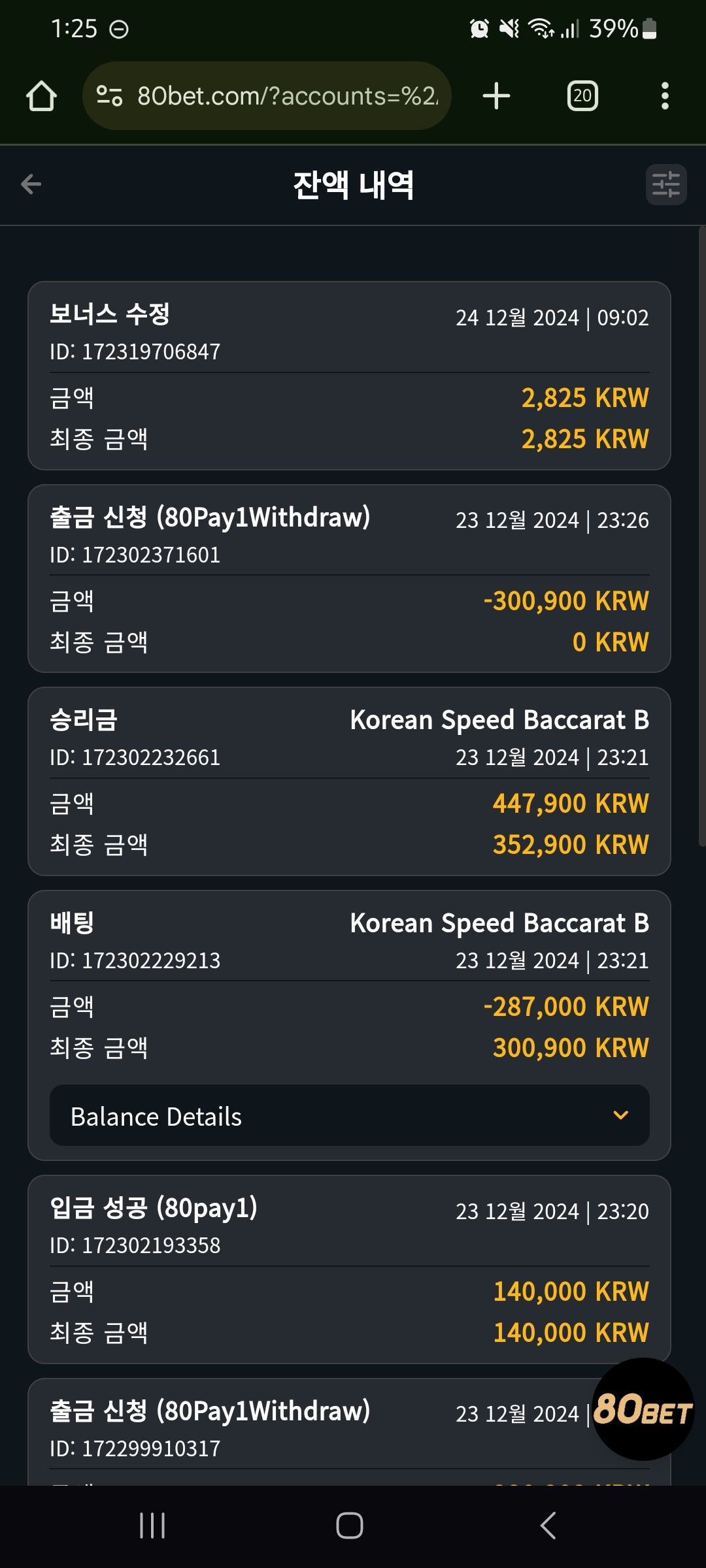Tap the floating 80BET button
Screen dimensions: 706x1568
tap(643, 1409)
